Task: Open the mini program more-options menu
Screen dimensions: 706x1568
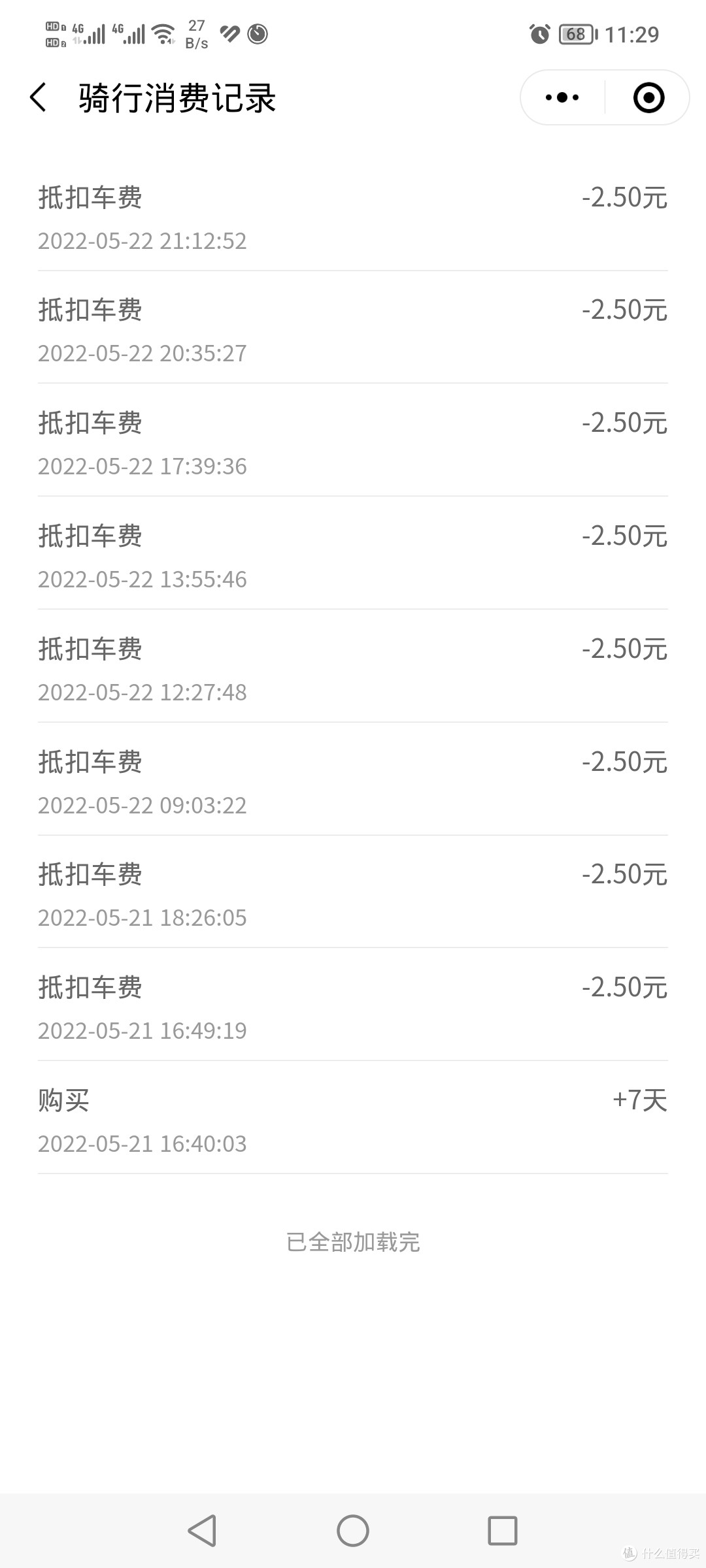Action: tap(562, 98)
